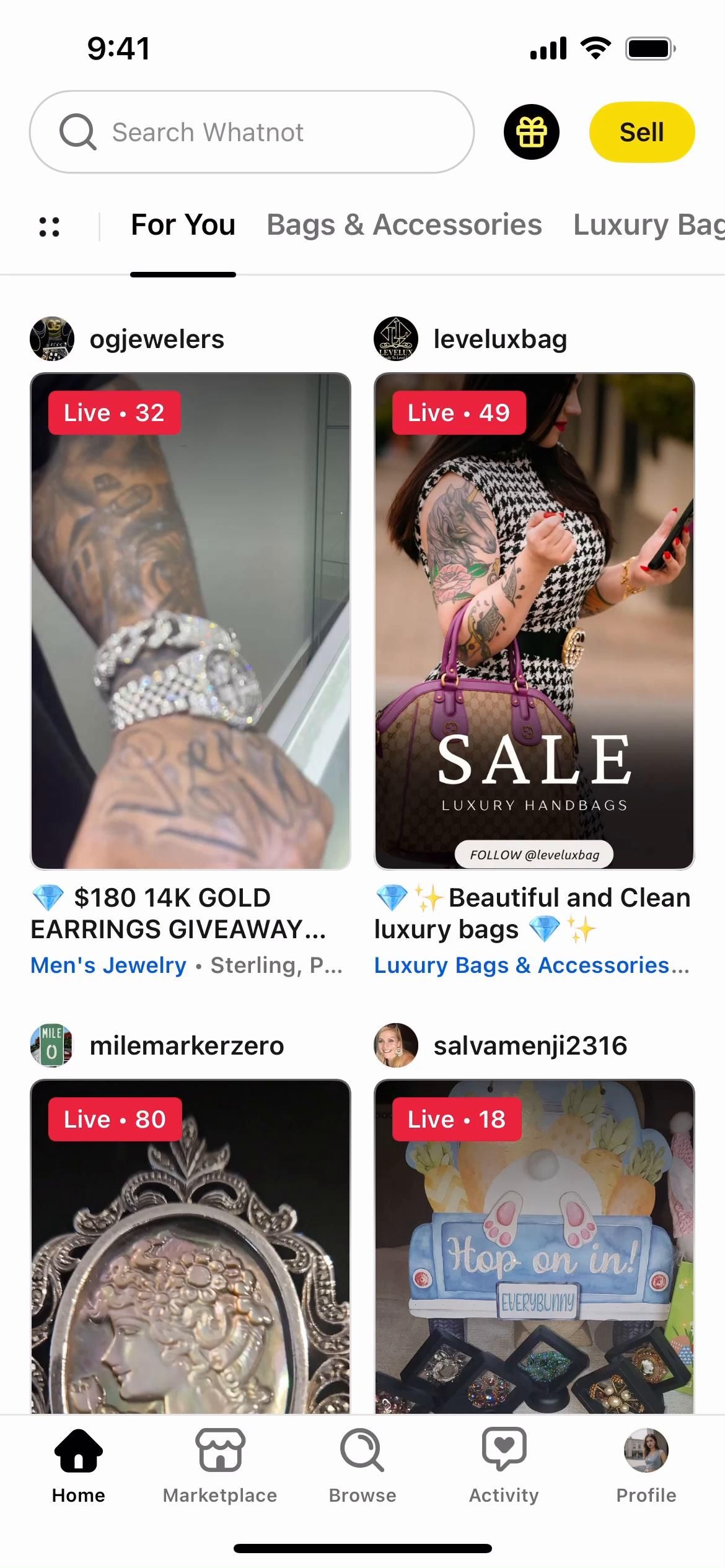Image resolution: width=725 pixels, height=1568 pixels.
Task: Switch to Bags & Accessories tab
Action: (404, 225)
